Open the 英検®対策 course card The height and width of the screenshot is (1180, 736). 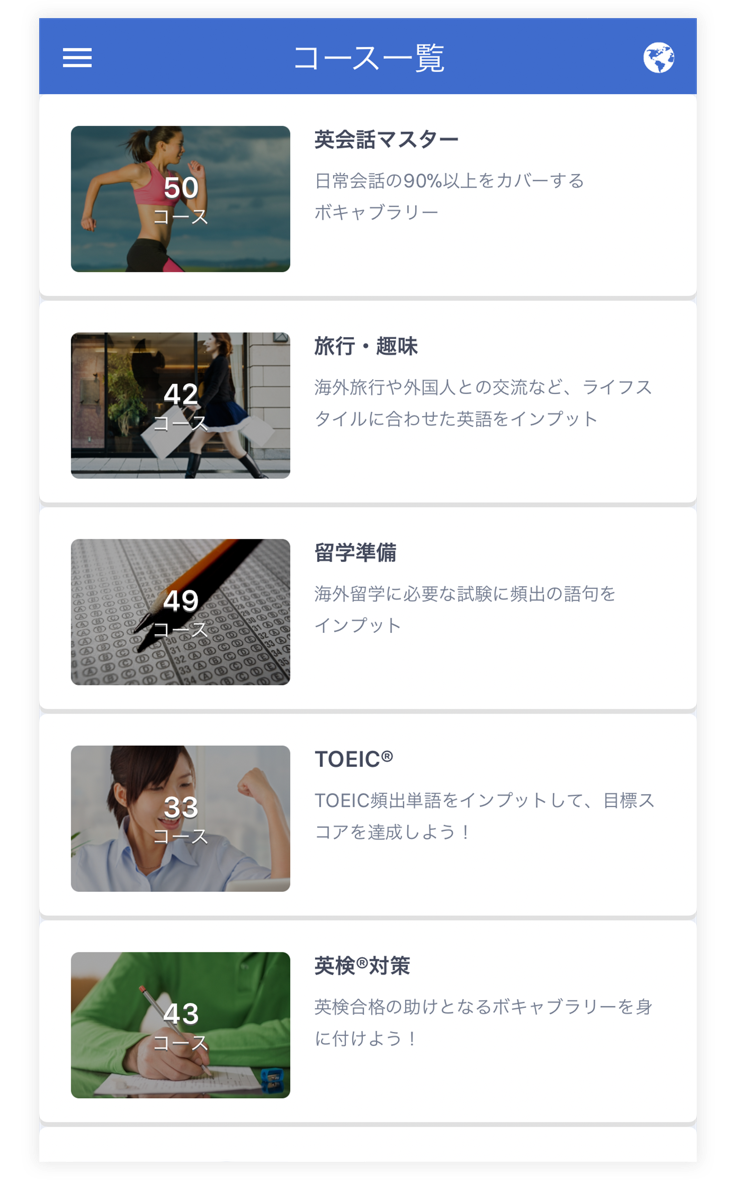[368, 1022]
